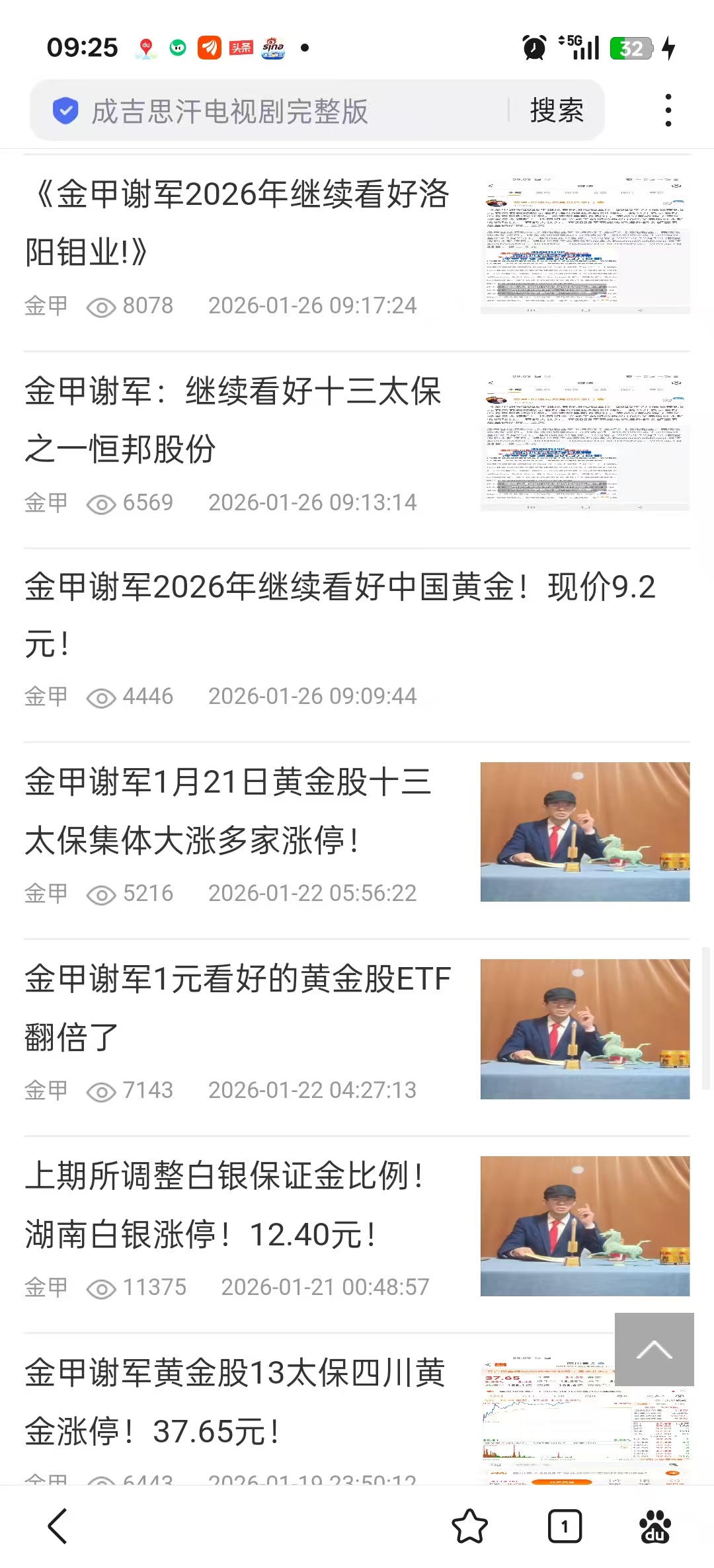Tap the 搜索 button
Image resolution: width=714 pixels, height=1568 pixels.
557,110
